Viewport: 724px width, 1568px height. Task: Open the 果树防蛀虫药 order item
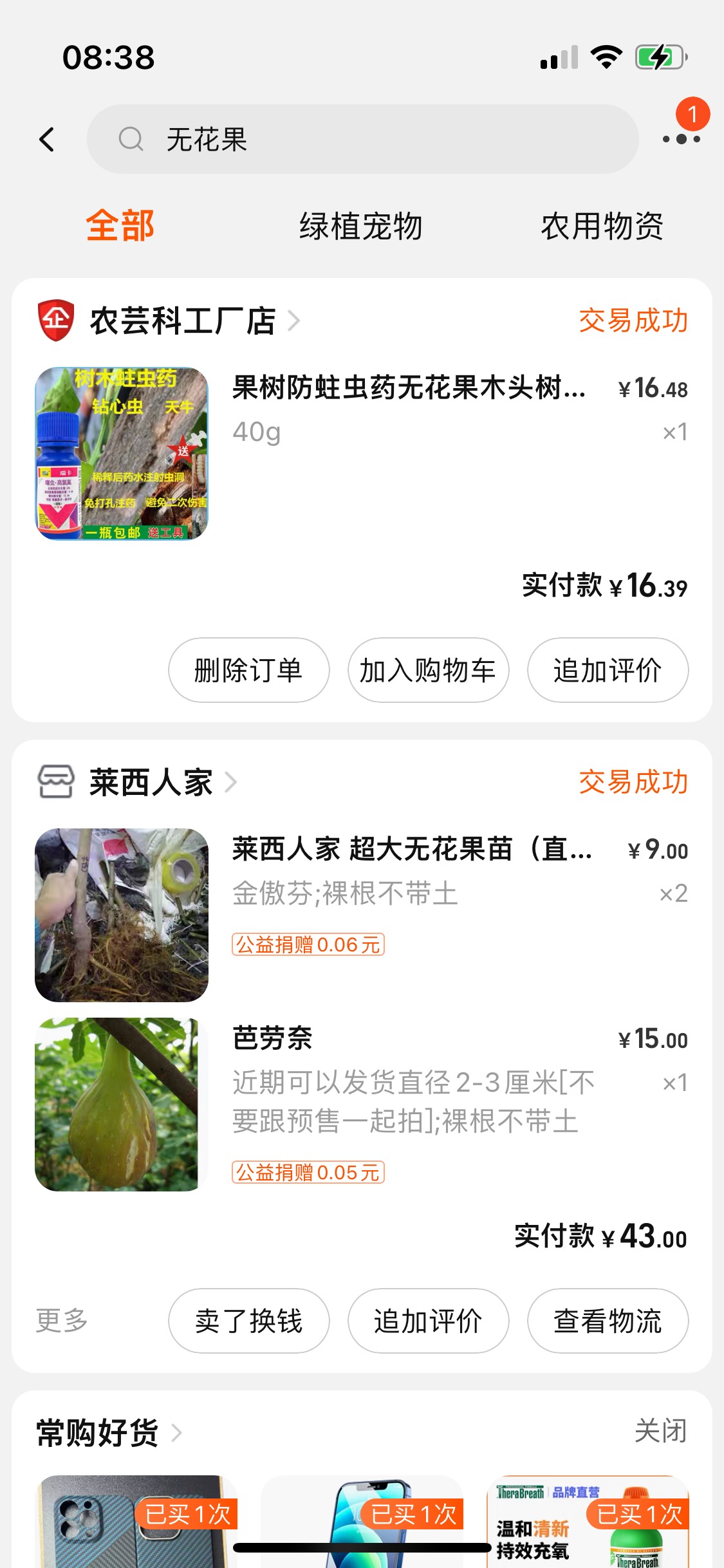pos(362,454)
